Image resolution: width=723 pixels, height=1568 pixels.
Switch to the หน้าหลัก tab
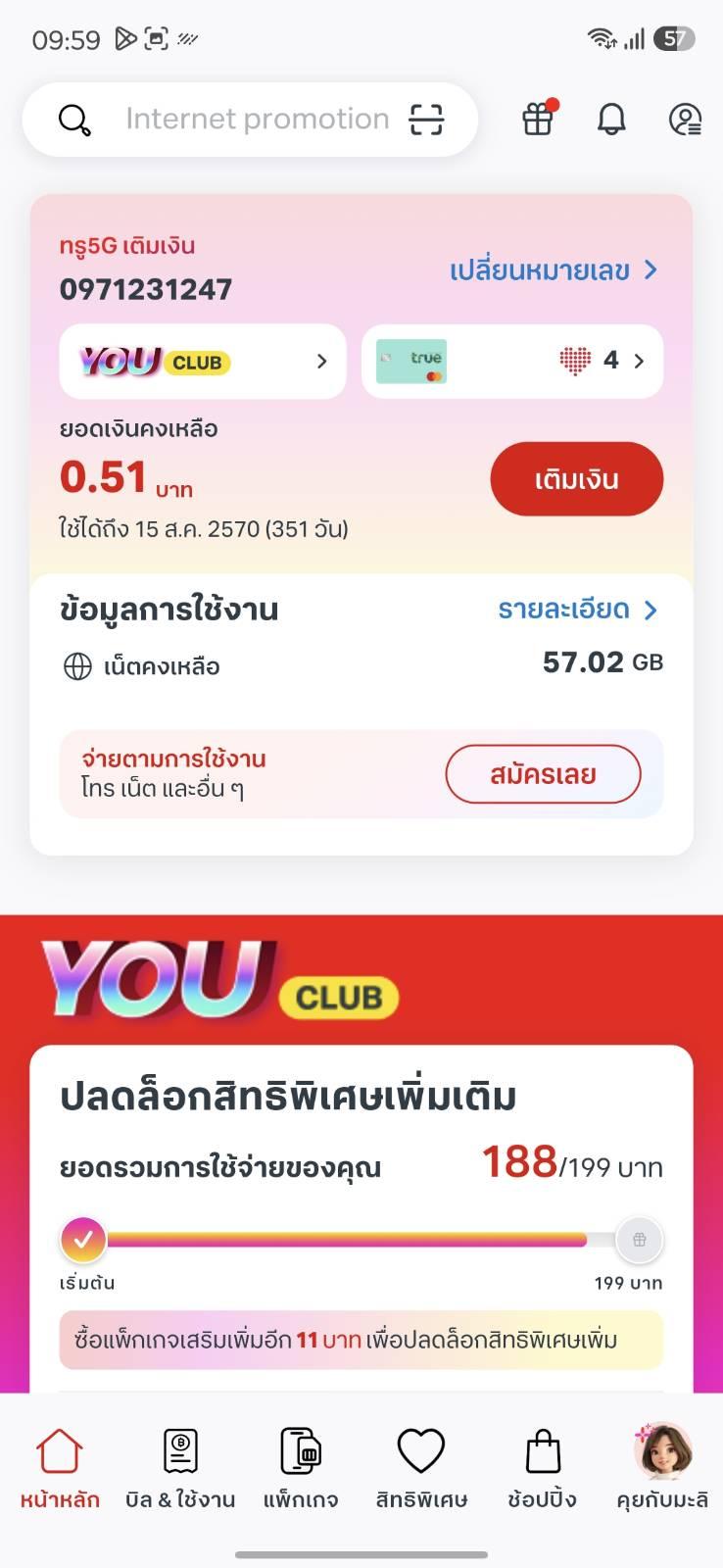tap(60, 1469)
